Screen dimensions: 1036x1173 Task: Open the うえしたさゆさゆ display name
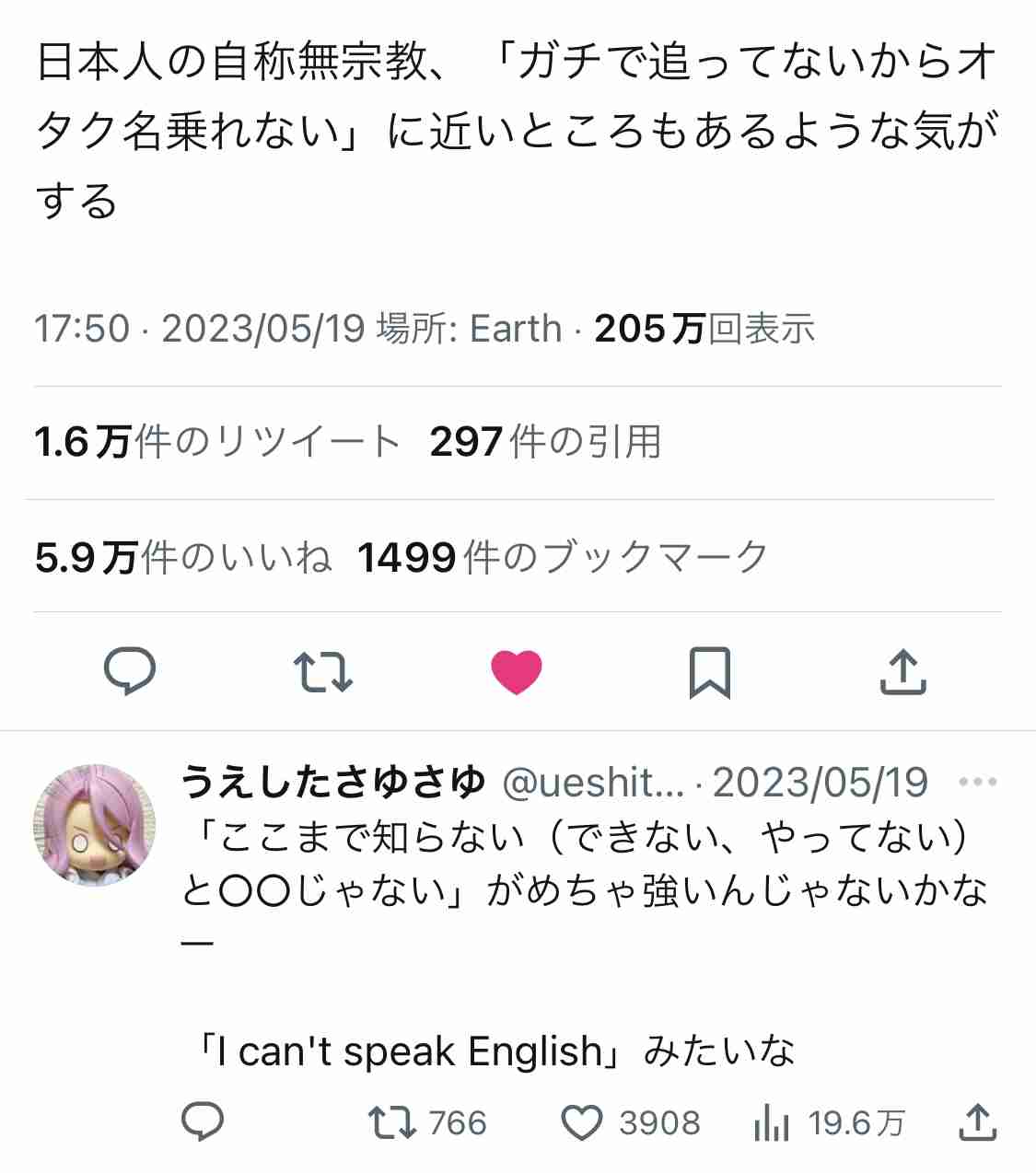[332, 783]
